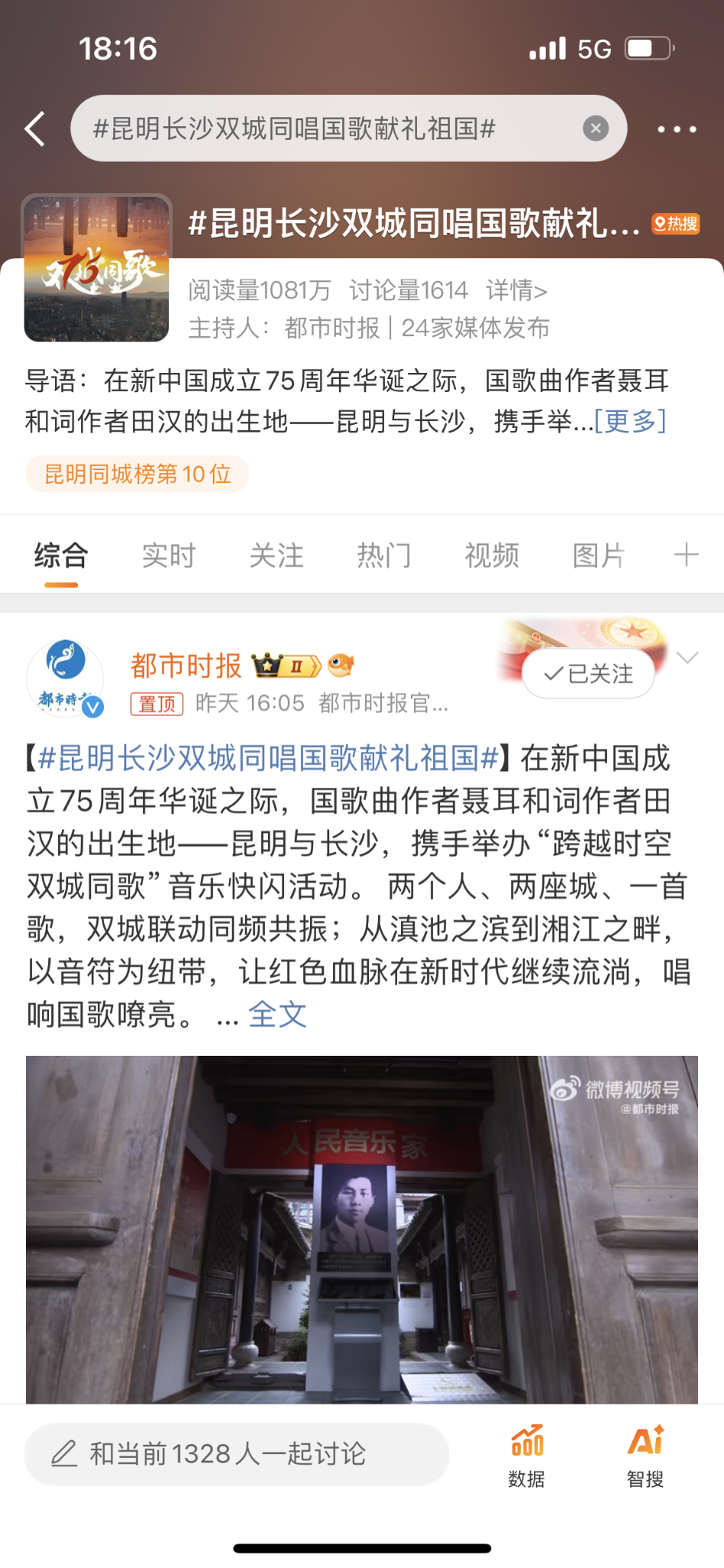Open the three-dot overflow menu

[677, 129]
